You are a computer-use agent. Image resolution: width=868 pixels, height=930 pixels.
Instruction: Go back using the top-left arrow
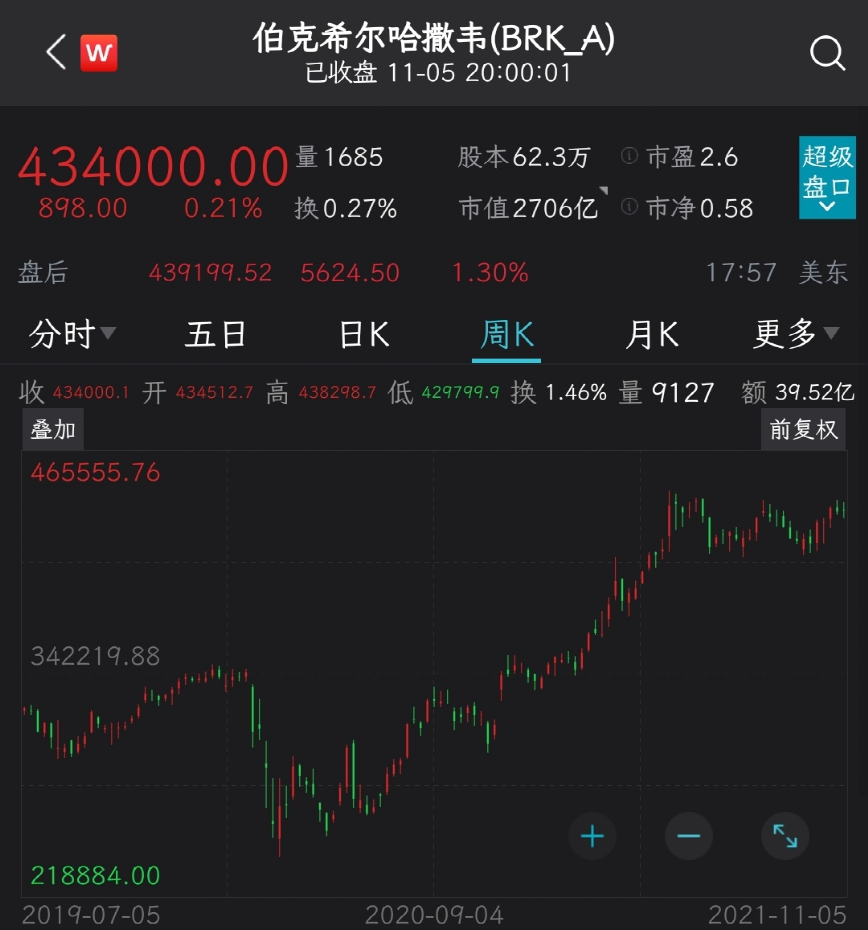[56, 52]
